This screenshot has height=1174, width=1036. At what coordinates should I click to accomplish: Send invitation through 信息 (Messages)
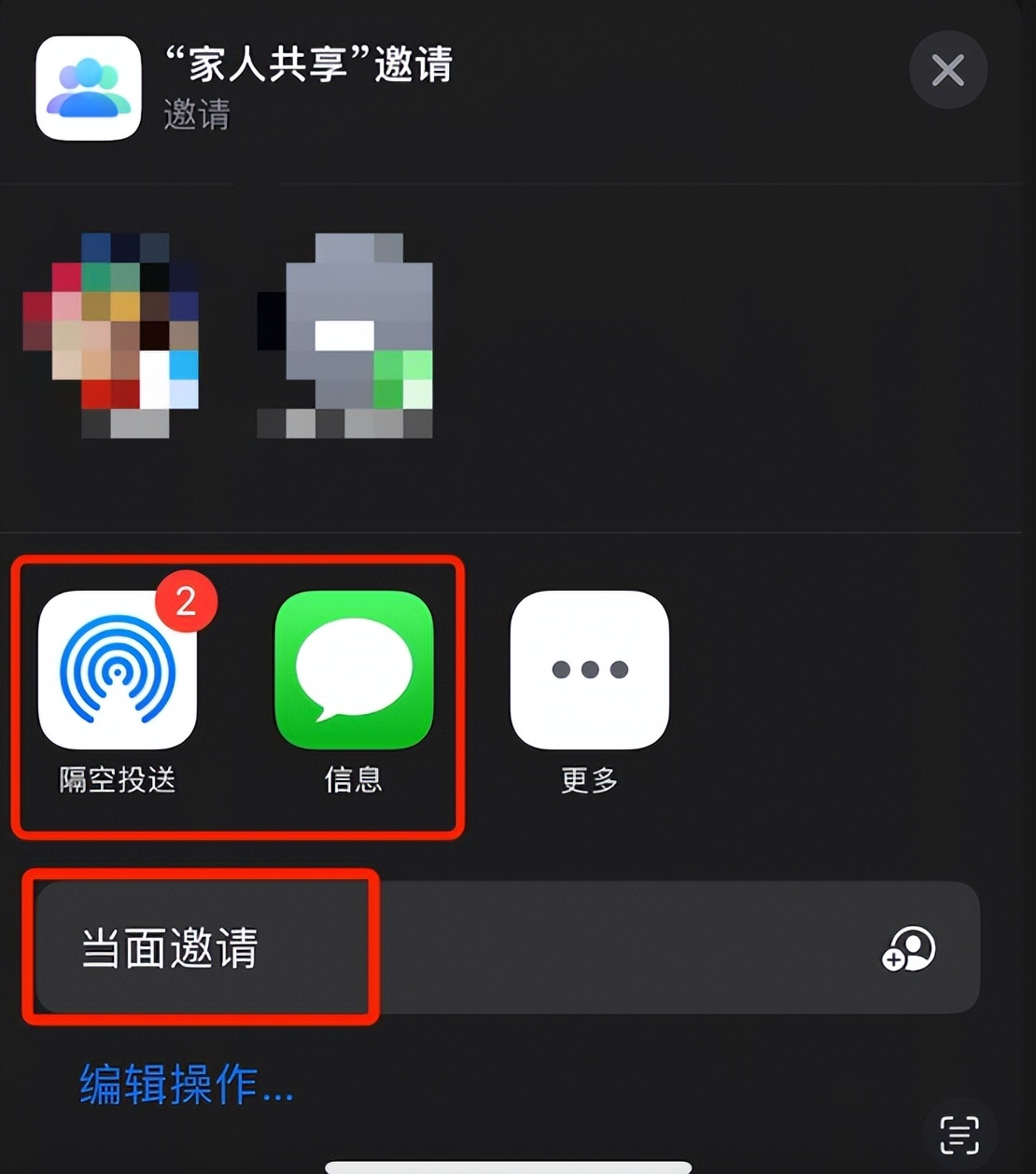[x=354, y=670]
